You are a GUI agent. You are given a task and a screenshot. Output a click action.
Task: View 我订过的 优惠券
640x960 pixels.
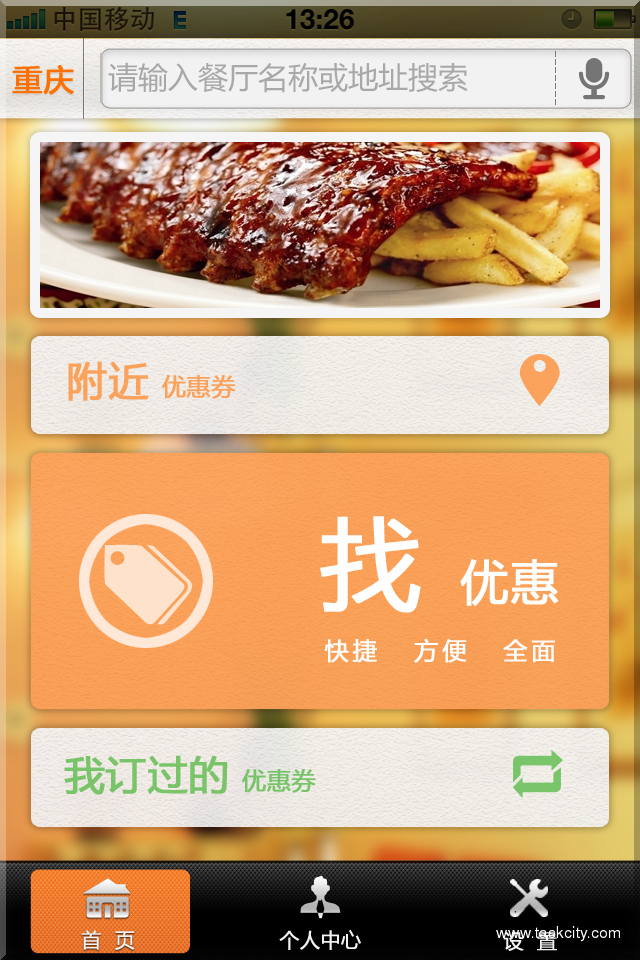click(x=320, y=777)
